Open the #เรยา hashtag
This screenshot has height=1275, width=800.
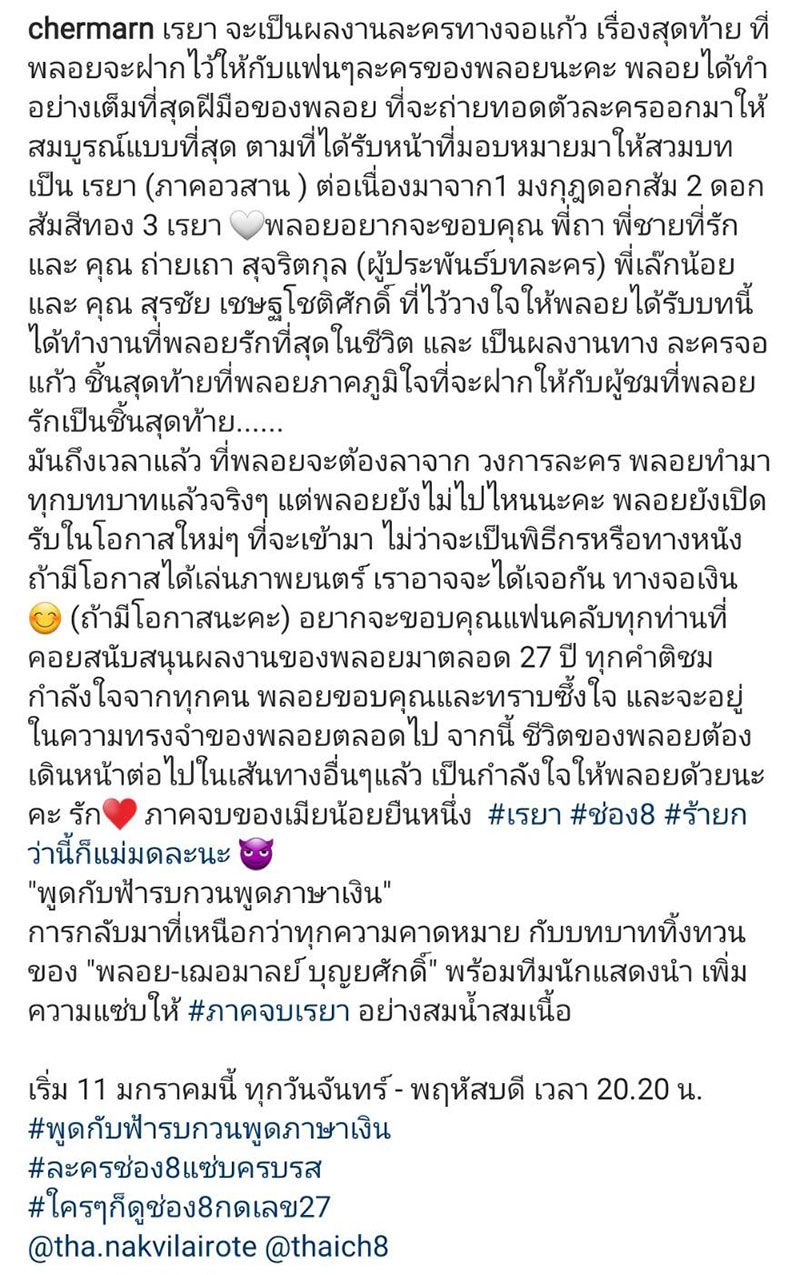pos(523,816)
